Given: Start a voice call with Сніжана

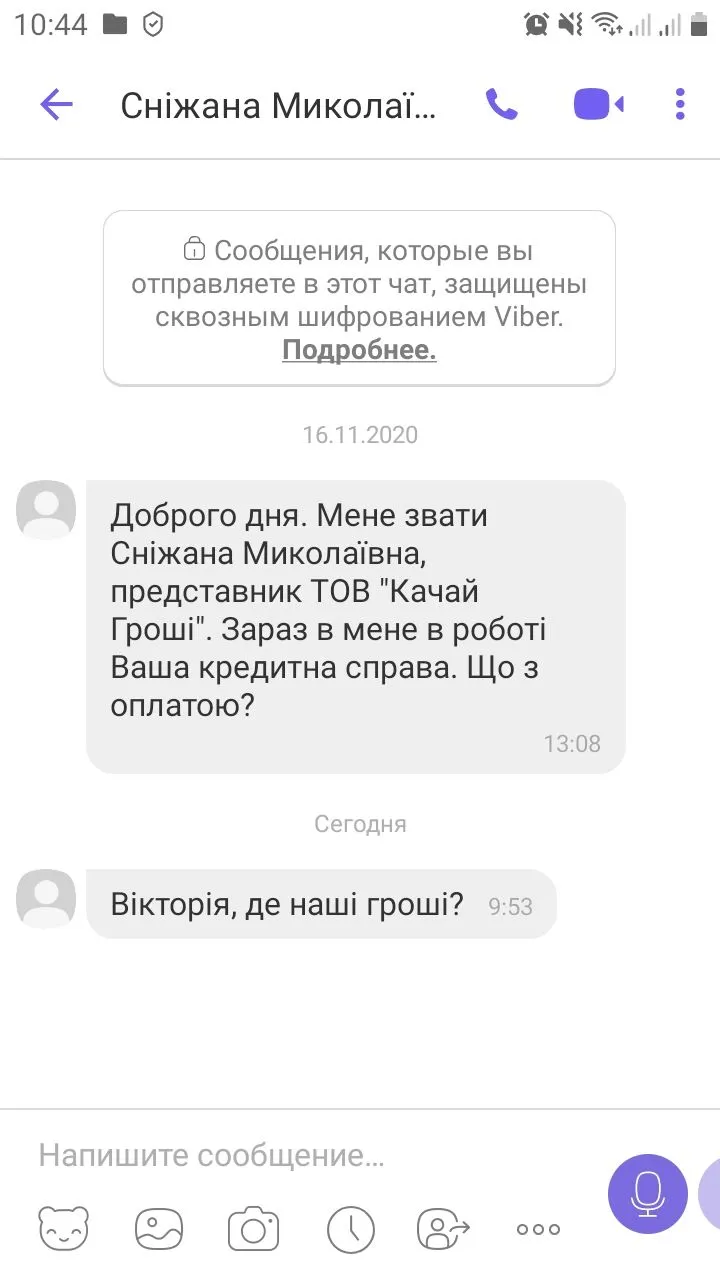Looking at the screenshot, I should [501, 105].
